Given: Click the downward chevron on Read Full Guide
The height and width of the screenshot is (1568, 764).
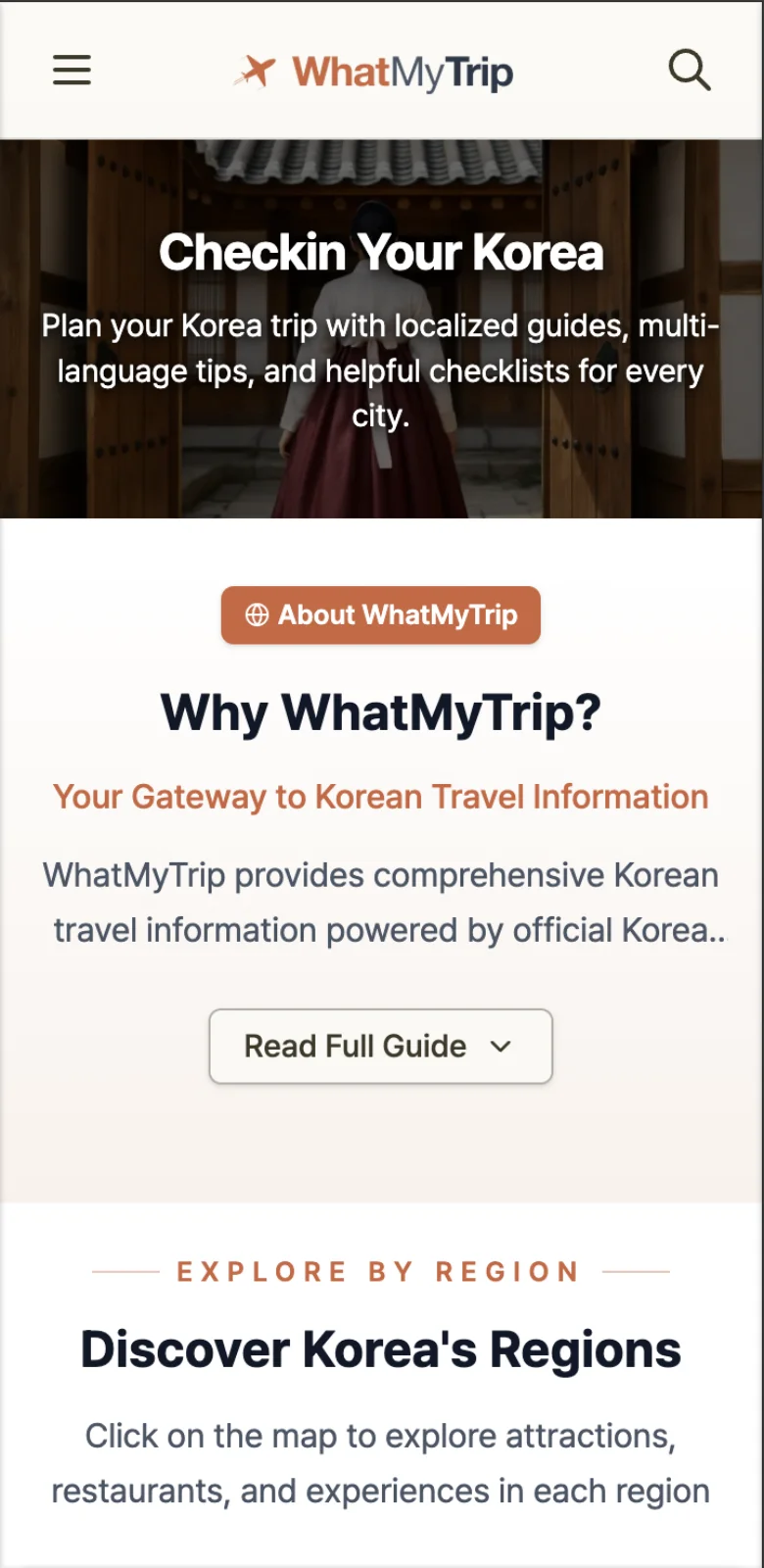Looking at the screenshot, I should pyautogui.click(x=501, y=1047).
